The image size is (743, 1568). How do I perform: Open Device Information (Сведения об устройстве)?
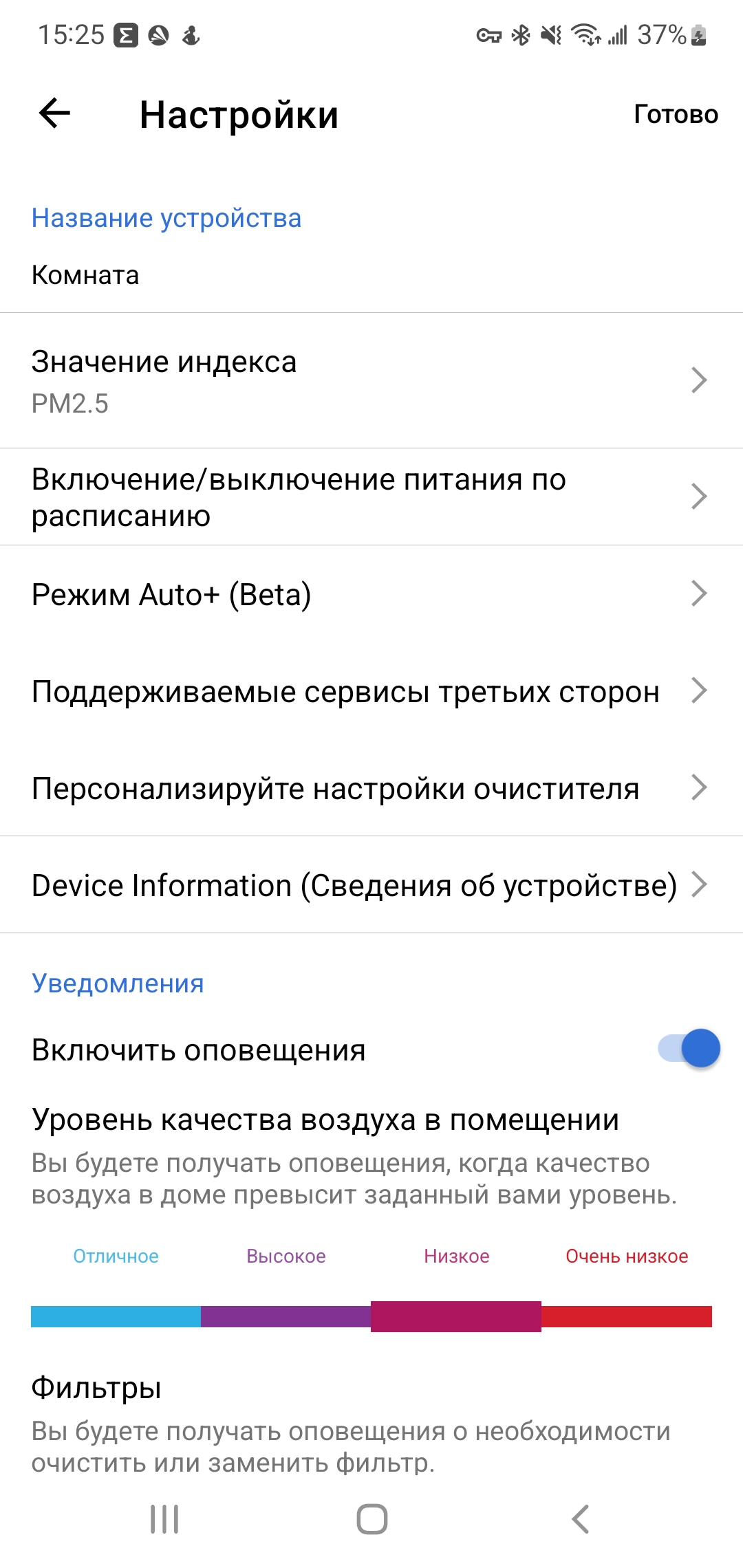(371, 885)
